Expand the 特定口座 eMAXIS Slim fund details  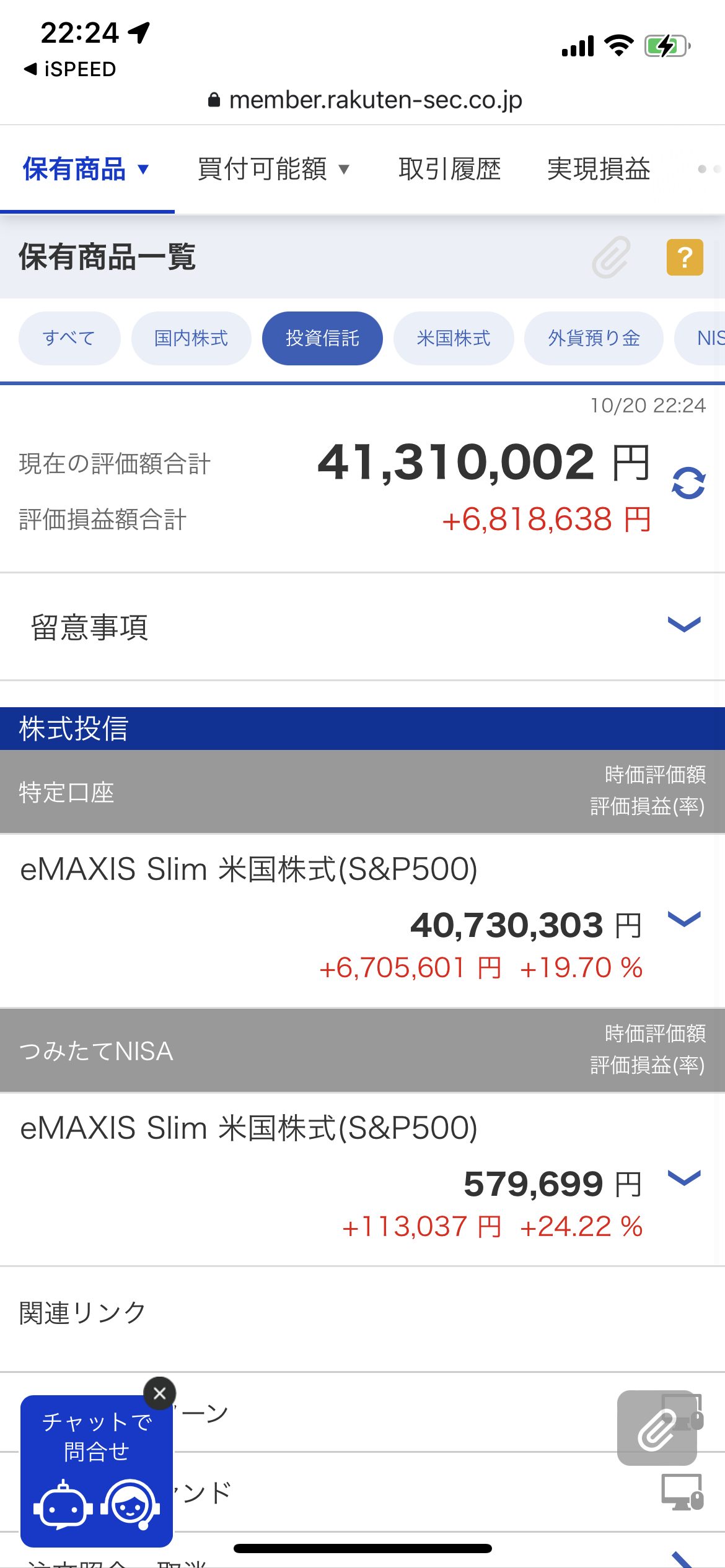click(683, 919)
